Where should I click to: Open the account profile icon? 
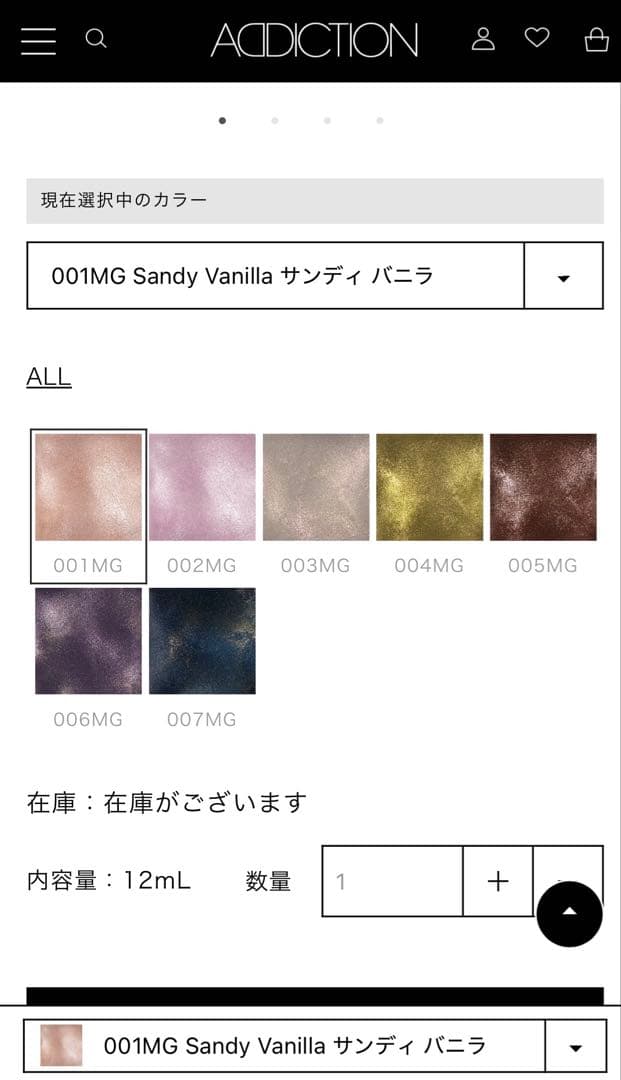tap(483, 39)
